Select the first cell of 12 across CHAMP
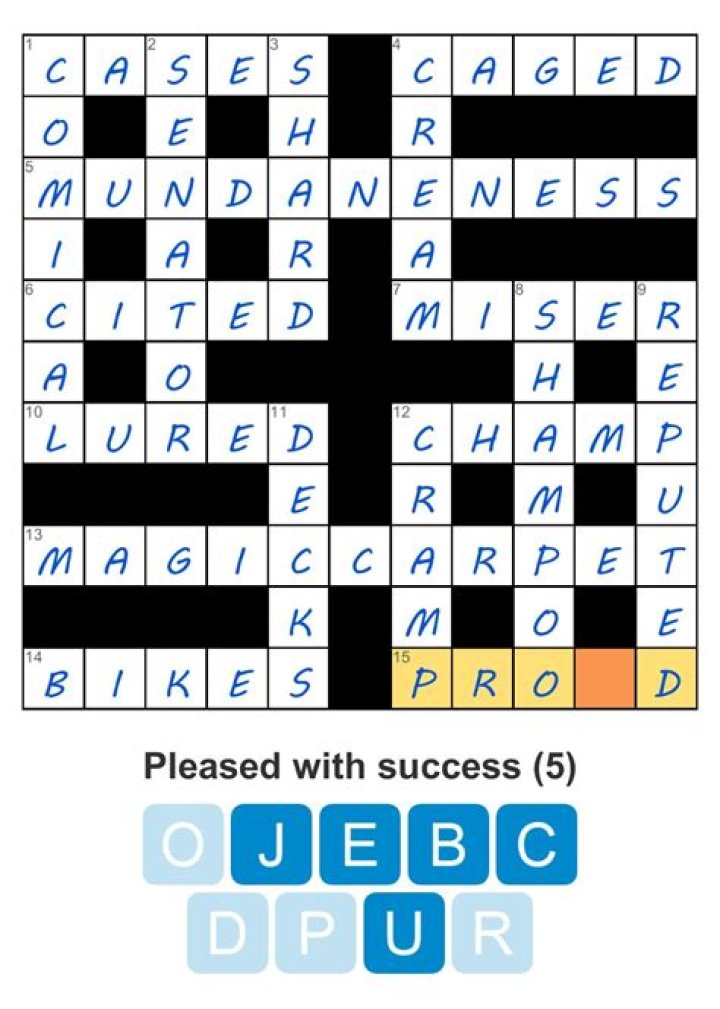 pos(421,434)
